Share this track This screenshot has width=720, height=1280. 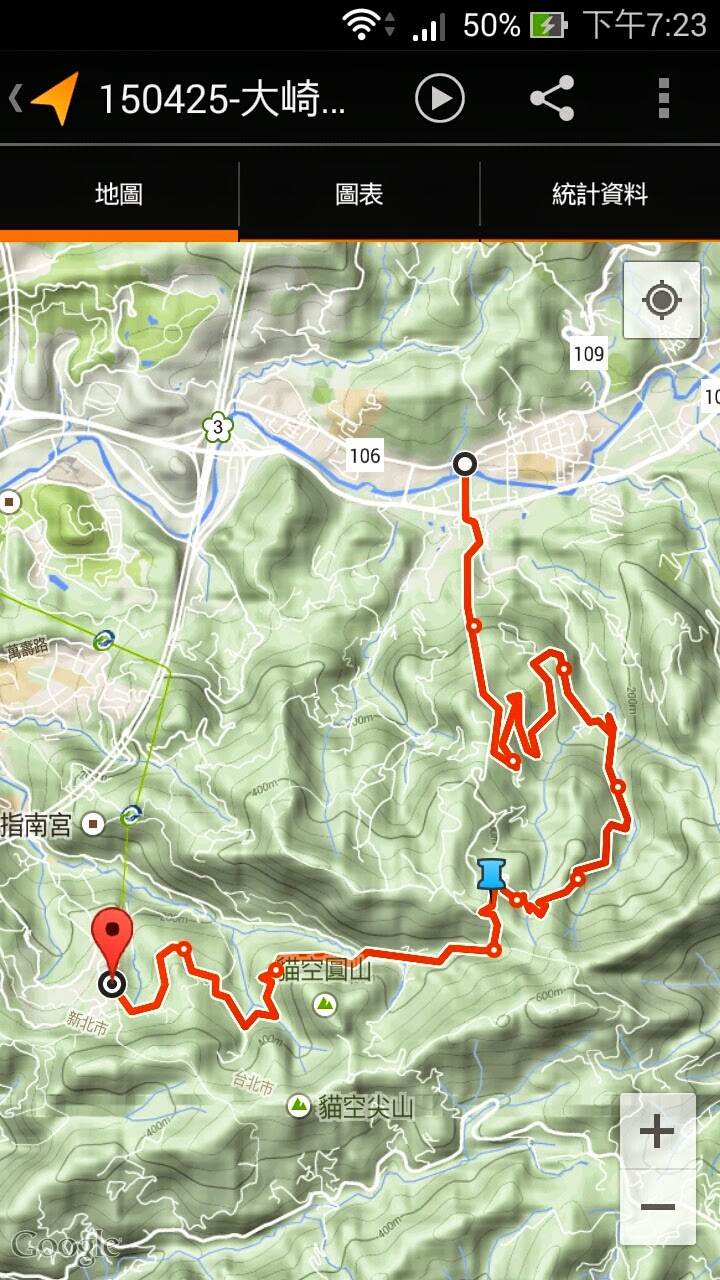coord(552,98)
